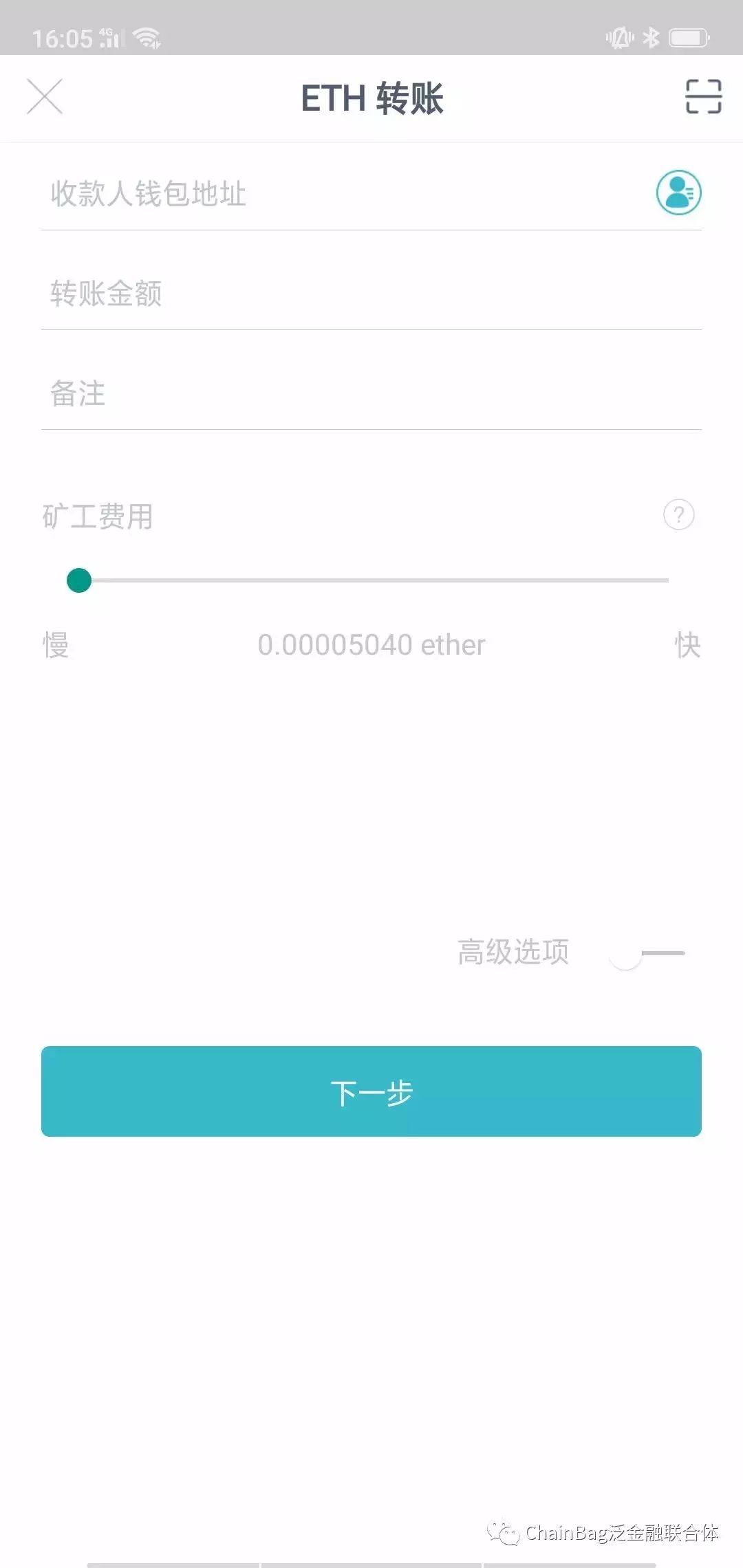Focus the 收款人钱包地址 recipient field

[x=275, y=195]
